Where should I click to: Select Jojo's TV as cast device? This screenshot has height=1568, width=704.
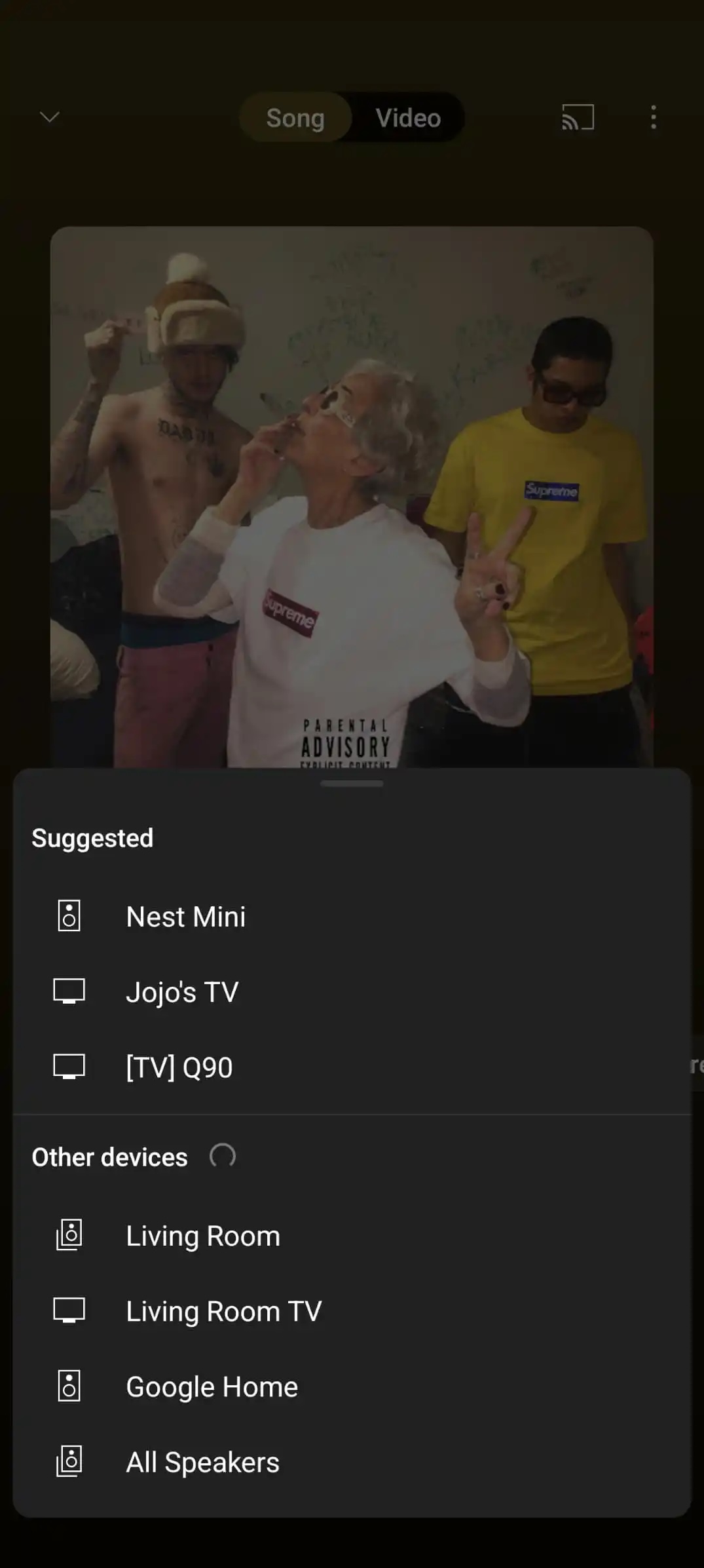click(x=182, y=991)
